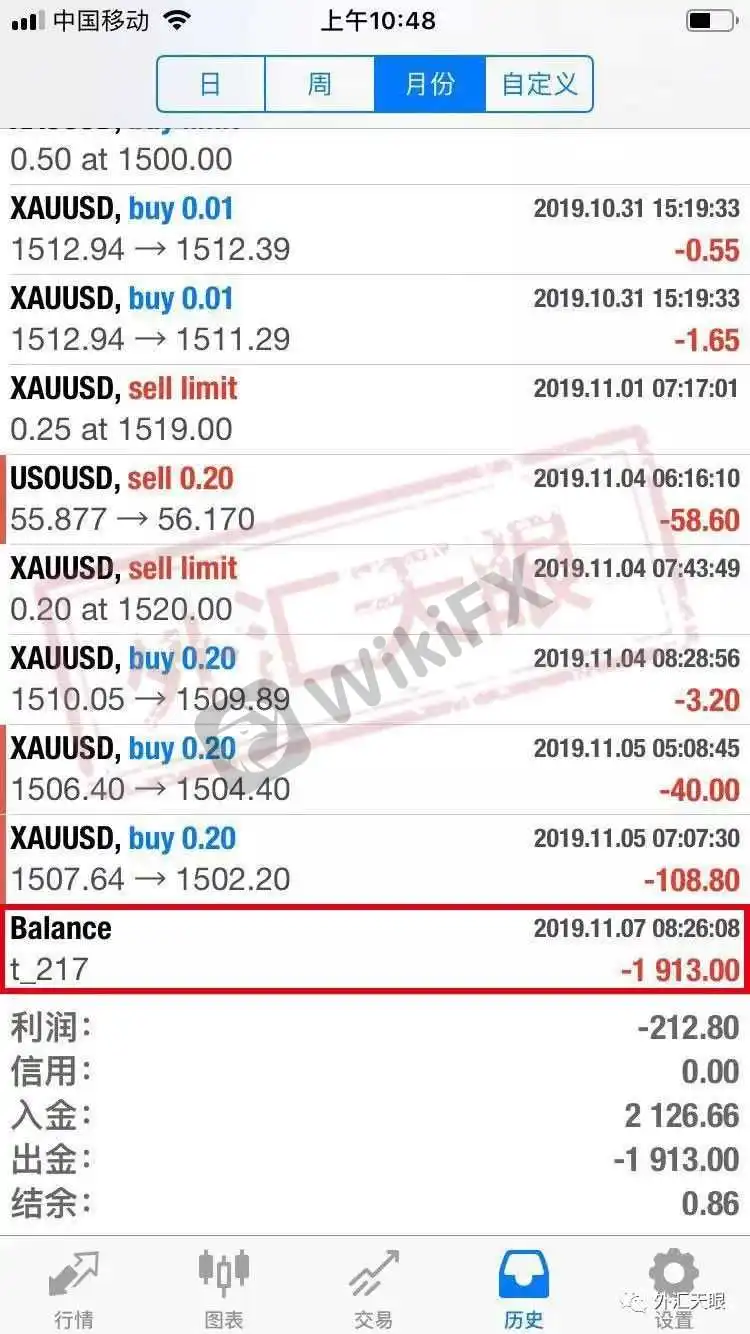Open the XAUUSD buy trade losing -40.00
The width and height of the screenshot is (750, 1334).
(x=375, y=769)
